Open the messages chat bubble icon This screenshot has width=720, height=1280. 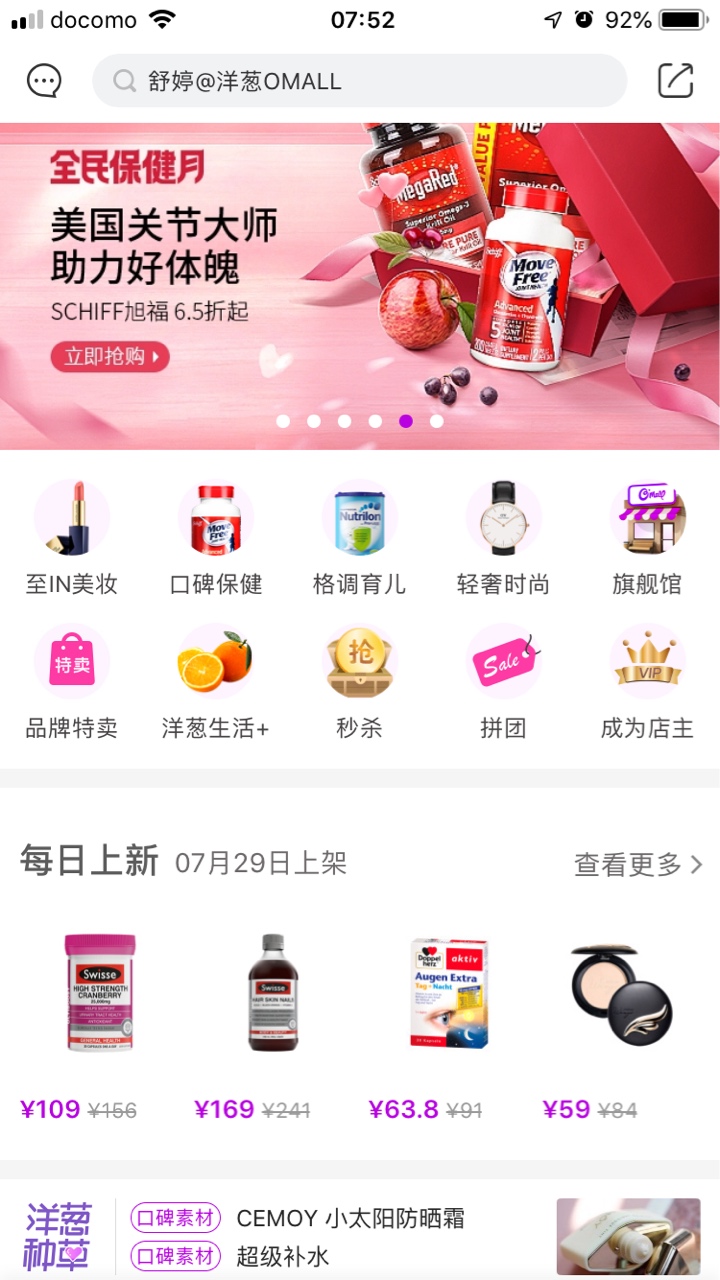[44, 81]
